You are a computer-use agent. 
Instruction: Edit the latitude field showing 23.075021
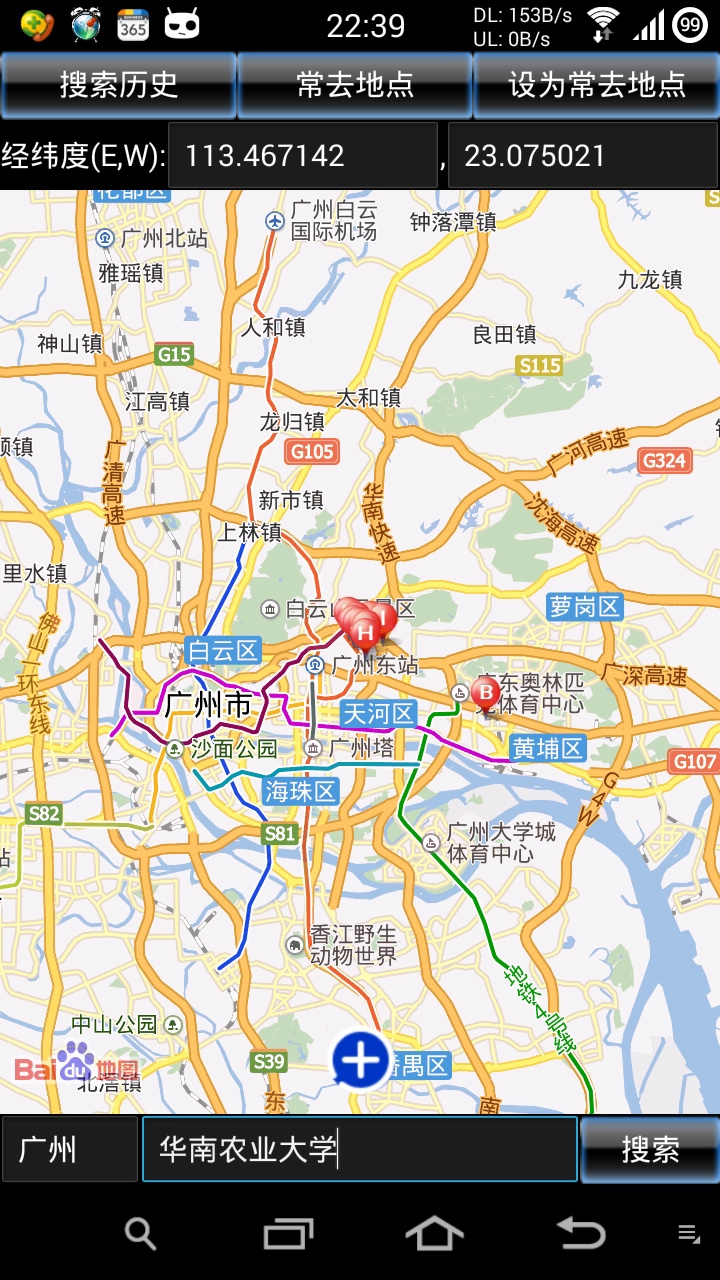583,155
